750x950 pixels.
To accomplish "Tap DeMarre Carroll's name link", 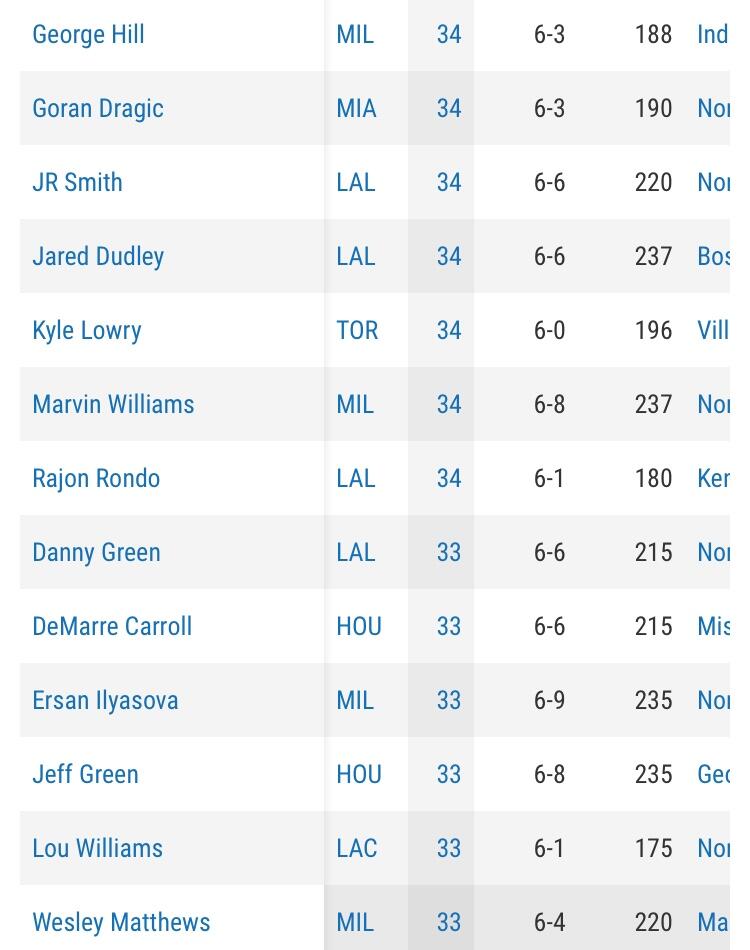I will tap(112, 626).
